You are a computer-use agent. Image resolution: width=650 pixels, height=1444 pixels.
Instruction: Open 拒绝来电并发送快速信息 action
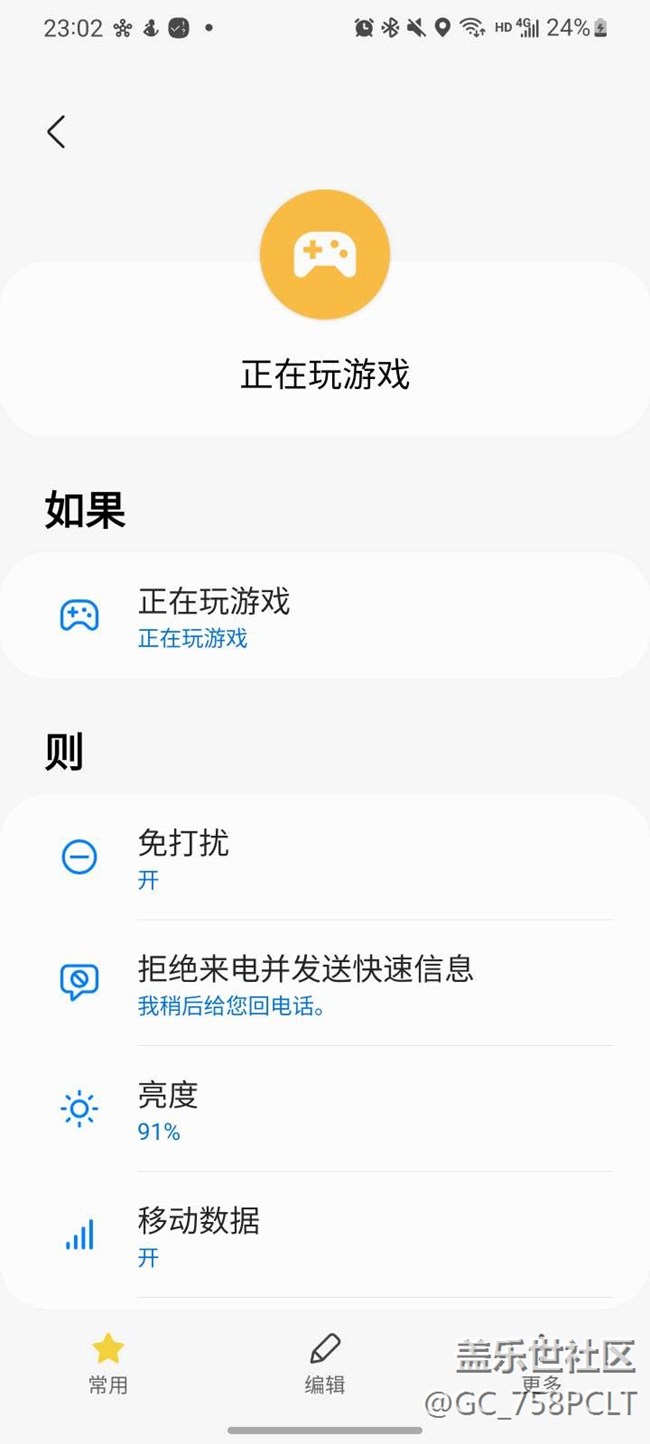(324, 984)
